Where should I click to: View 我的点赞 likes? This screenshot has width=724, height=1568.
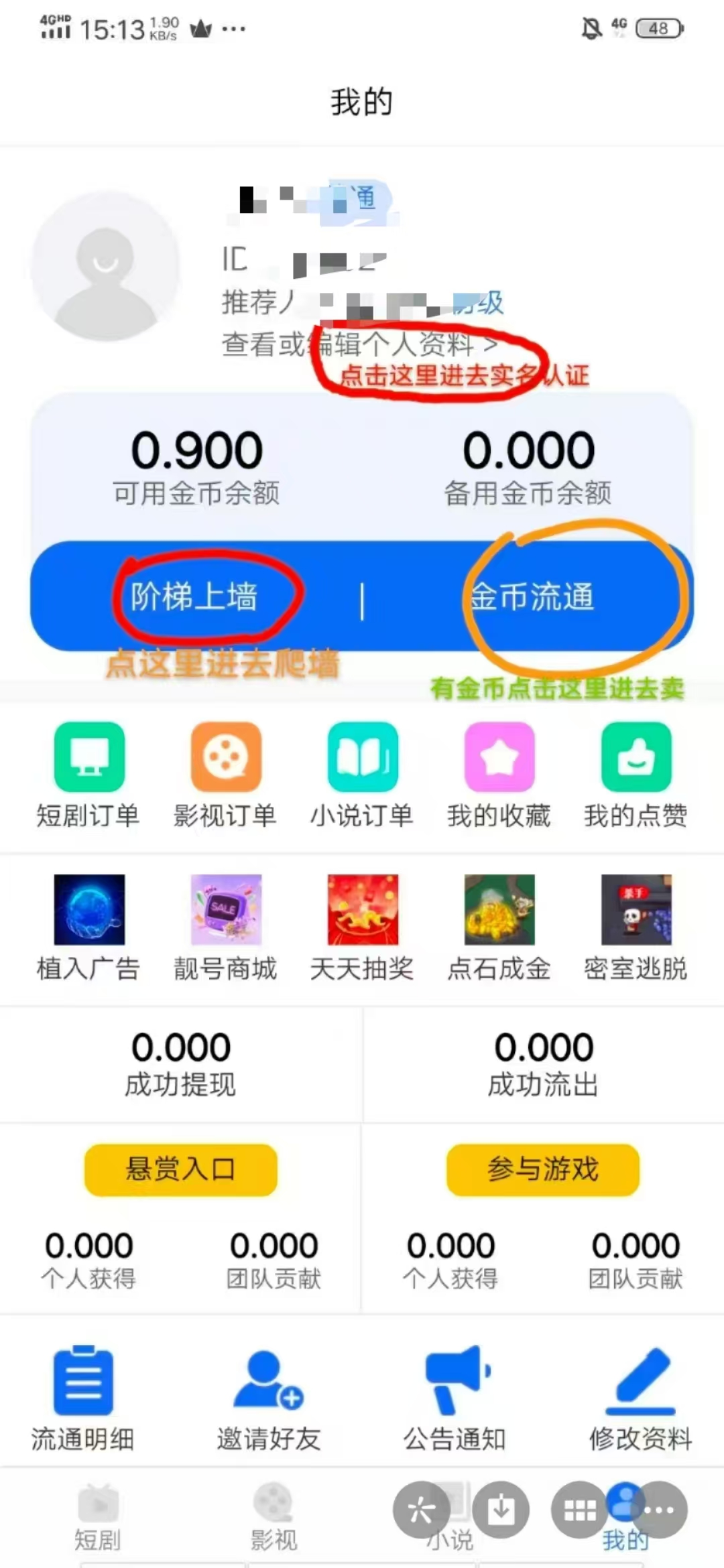[636, 776]
